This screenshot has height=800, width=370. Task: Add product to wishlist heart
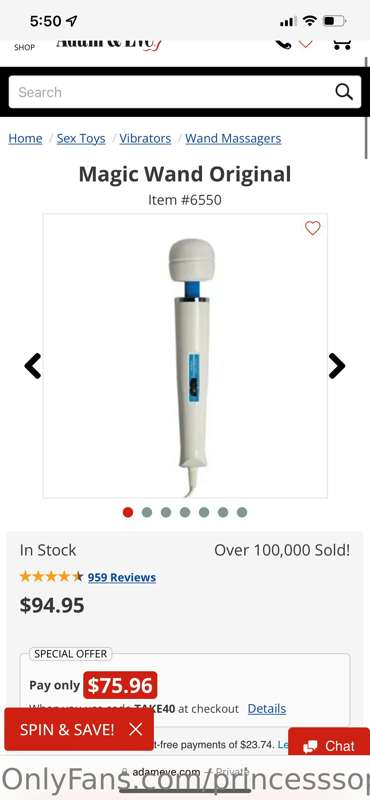[x=313, y=228]
